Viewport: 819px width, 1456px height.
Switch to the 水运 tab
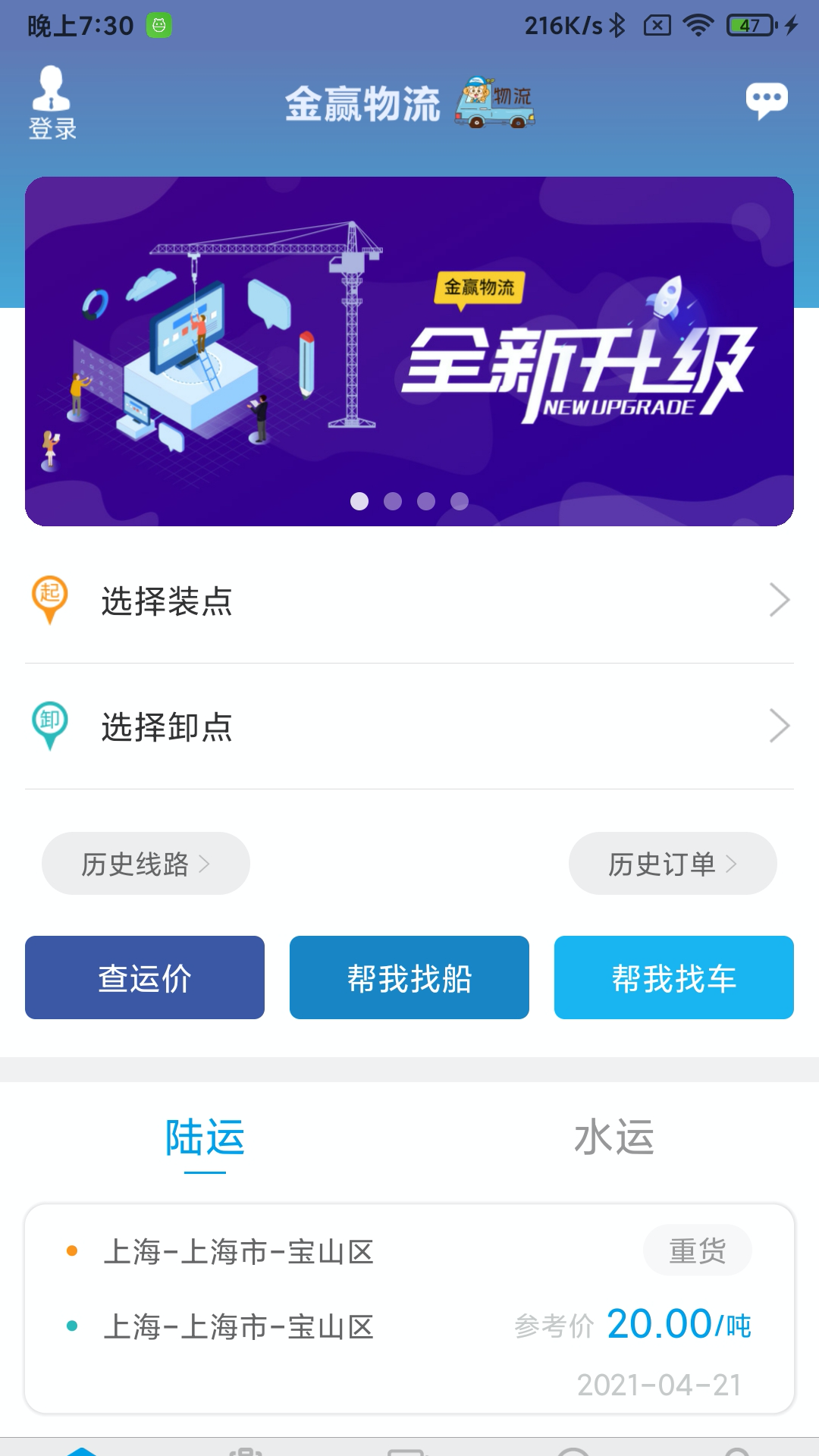click(614, 1136)
